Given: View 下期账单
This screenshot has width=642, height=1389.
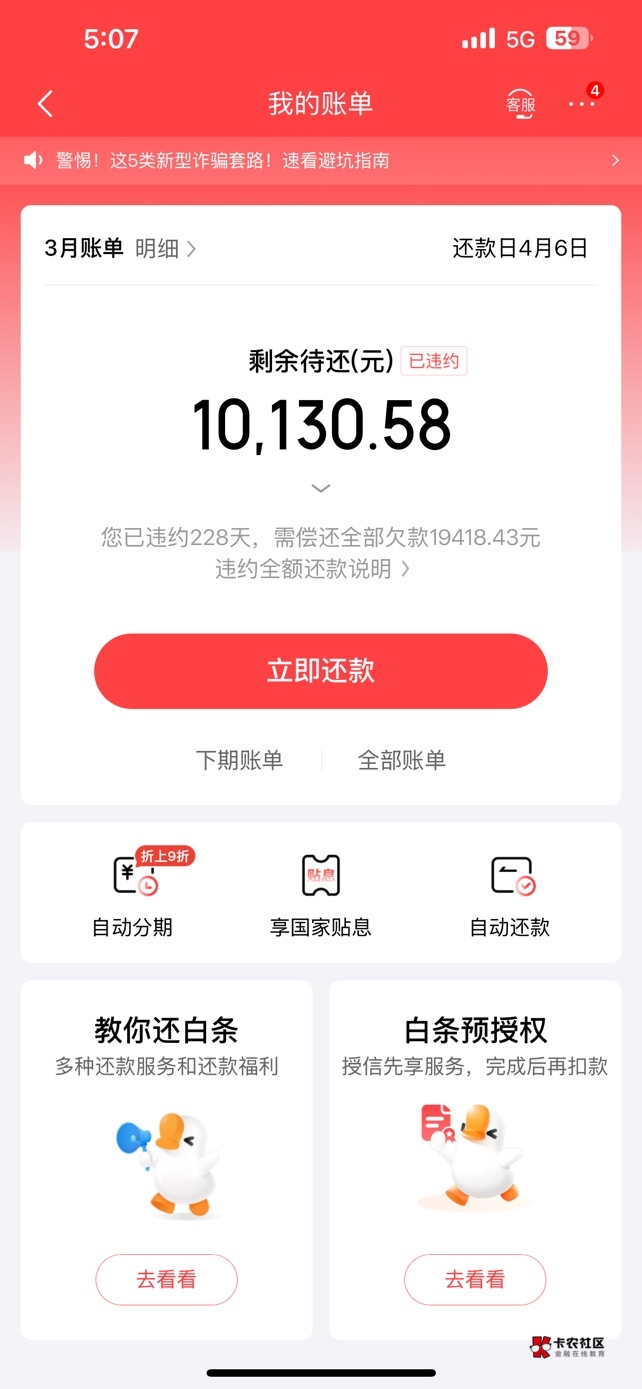Looking at the screenshot, I should click(239, 760).
